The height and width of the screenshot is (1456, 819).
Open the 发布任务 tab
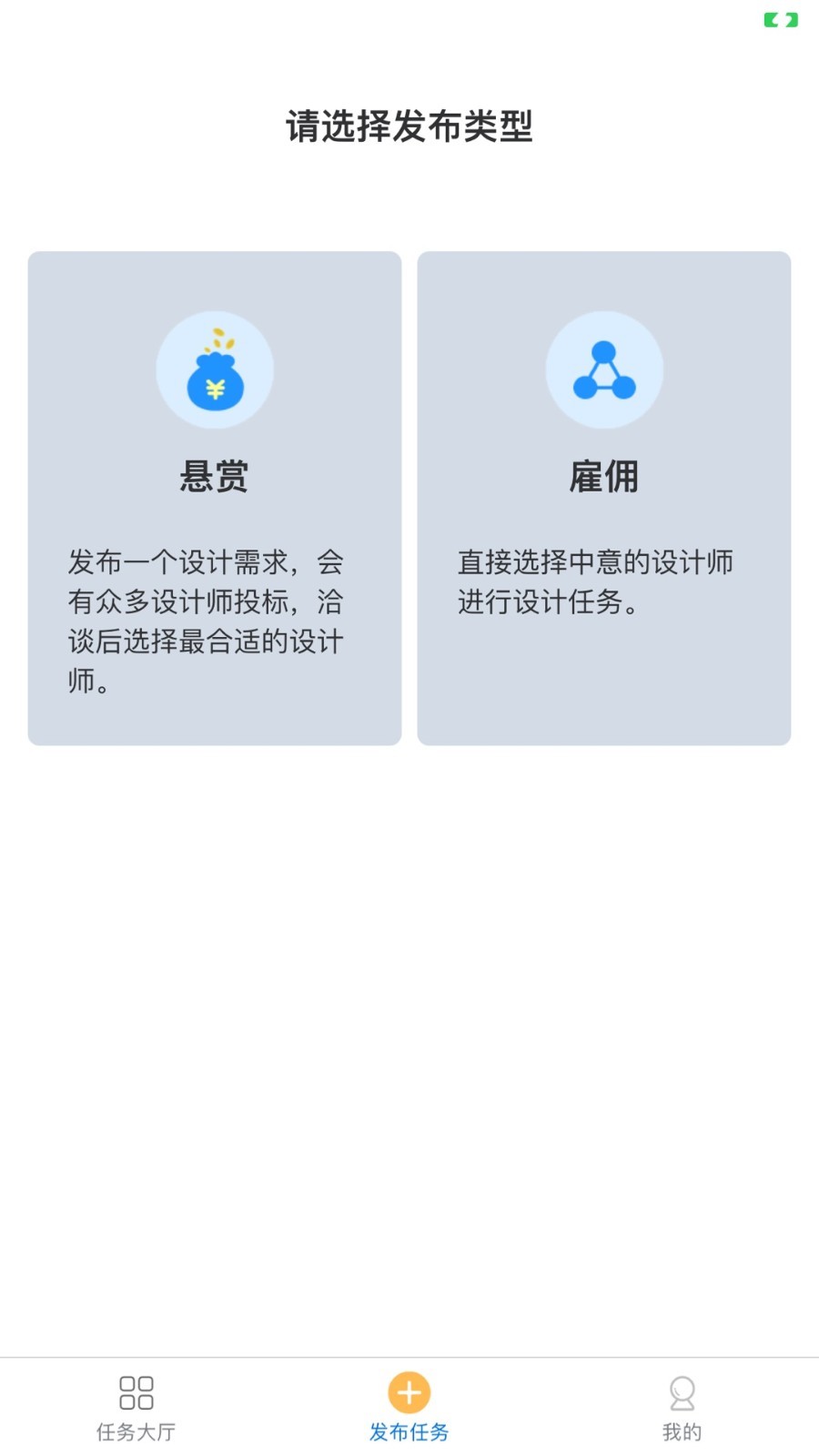409,1408
